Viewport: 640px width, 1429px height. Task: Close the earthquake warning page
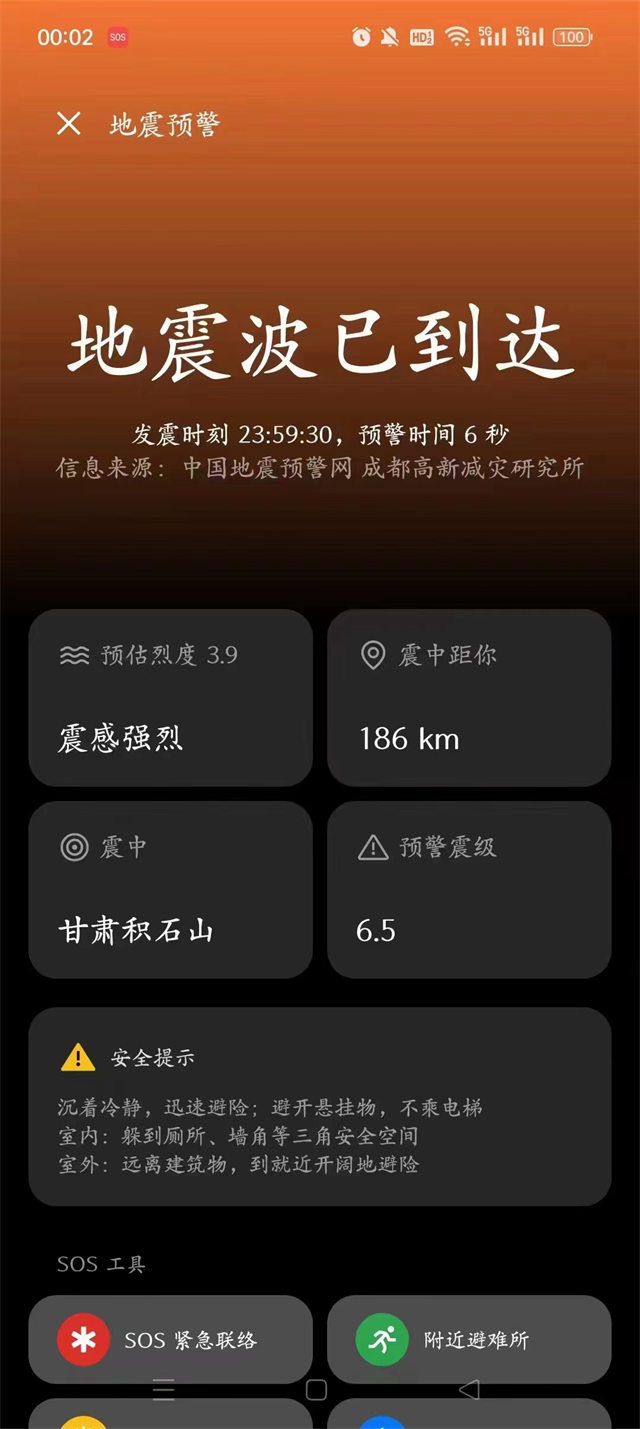click(x=69, y=124)
